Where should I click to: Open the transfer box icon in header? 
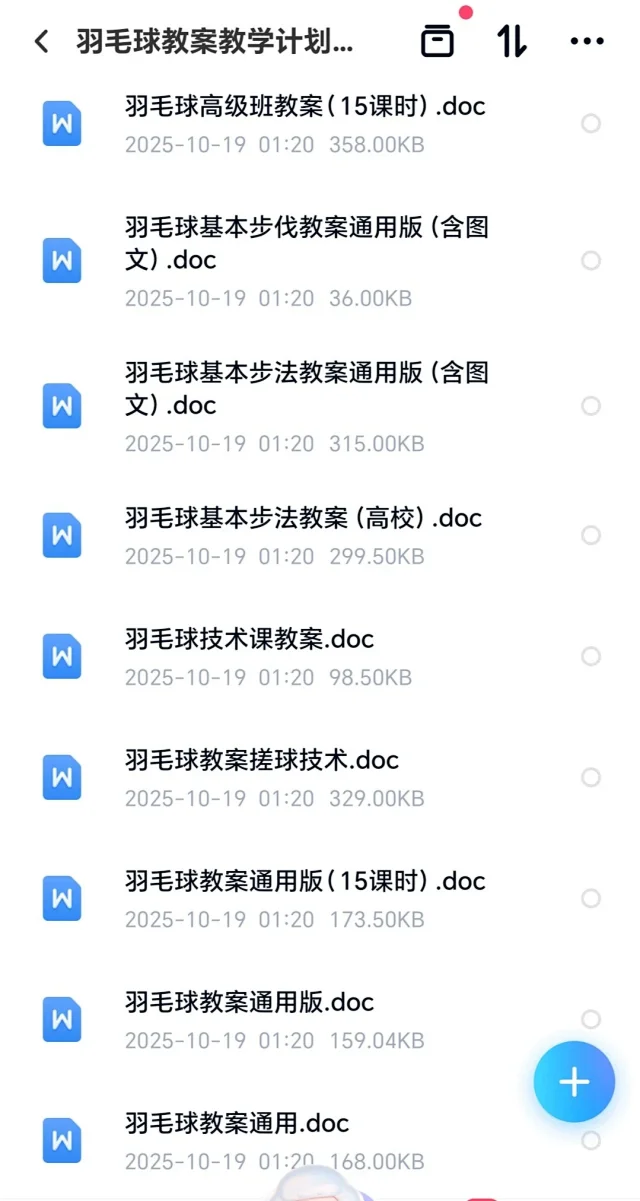(437, 42)
